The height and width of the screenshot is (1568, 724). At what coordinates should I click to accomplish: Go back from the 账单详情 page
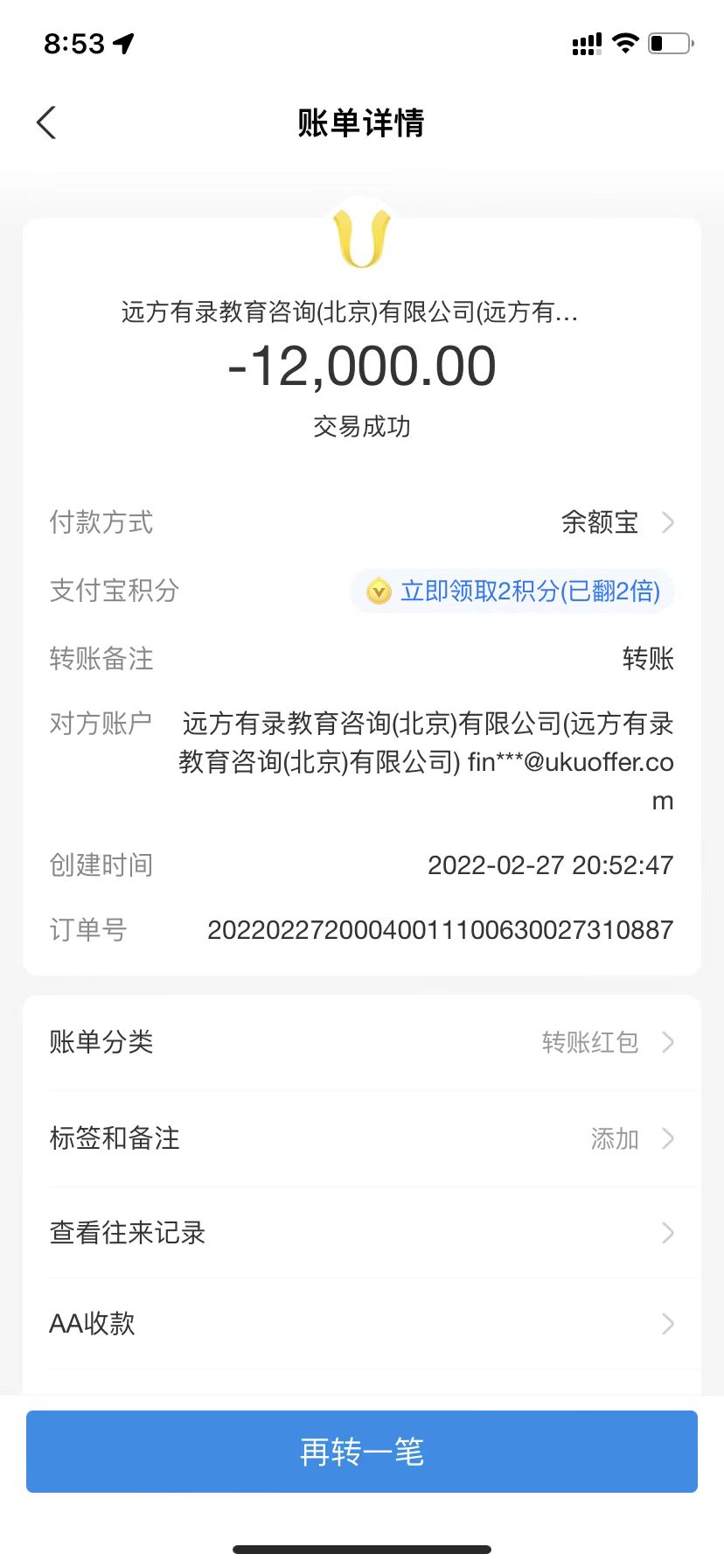click(x=47, y=123)
